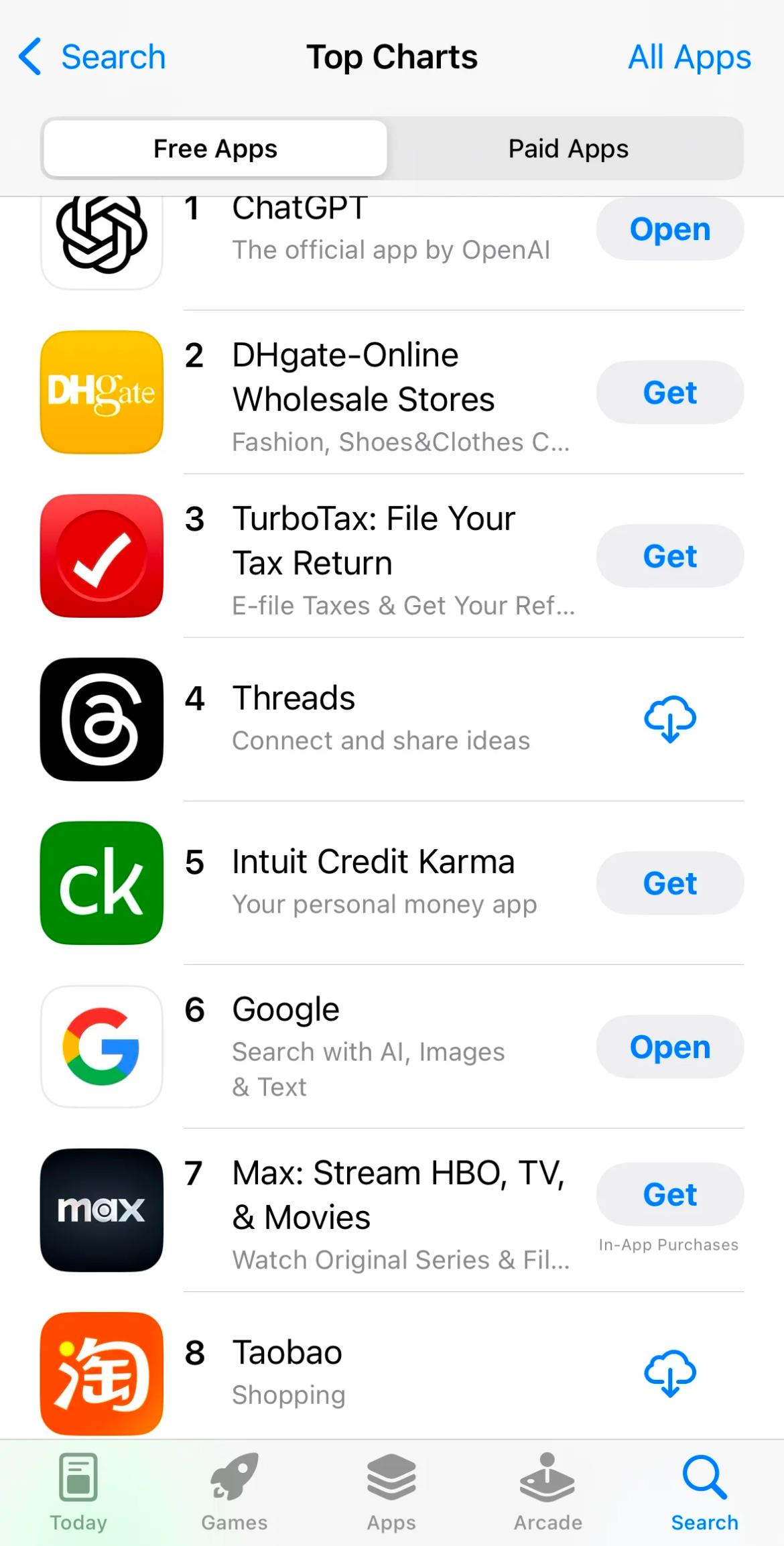This screenshot has width=784, height=1546.
Task: Open ChatGPT with the Open button
Action: (x=669, y=230)
